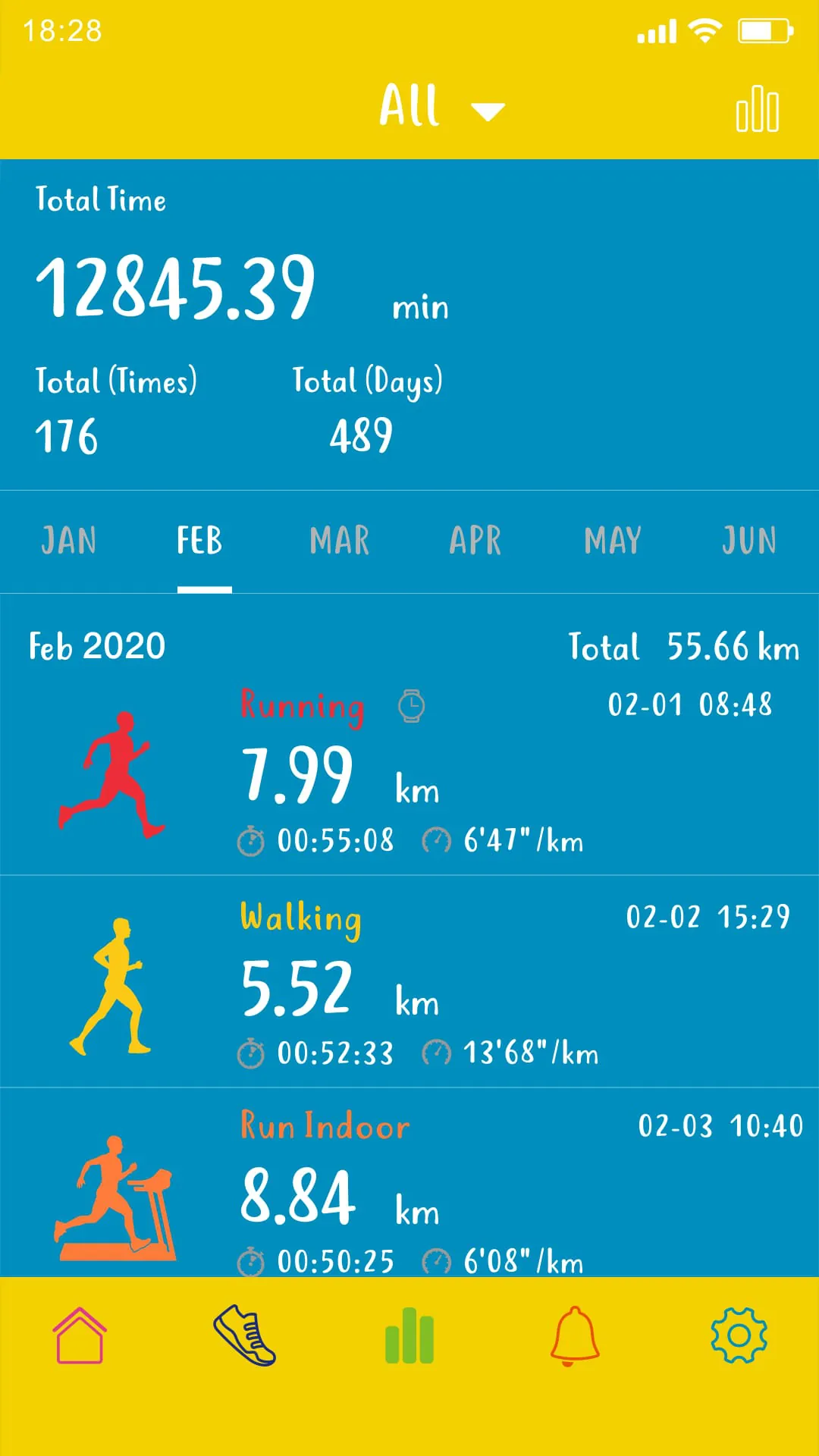The height and width of the screenshot is (1456, 819).
Task: Switch to the JAN month tab
Action: point(69,541)
